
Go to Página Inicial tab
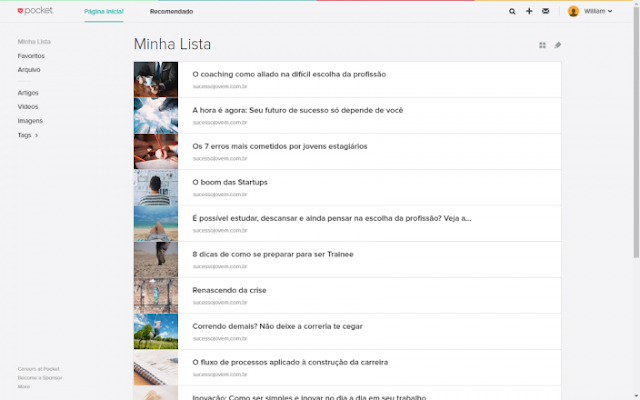[104, 11]
